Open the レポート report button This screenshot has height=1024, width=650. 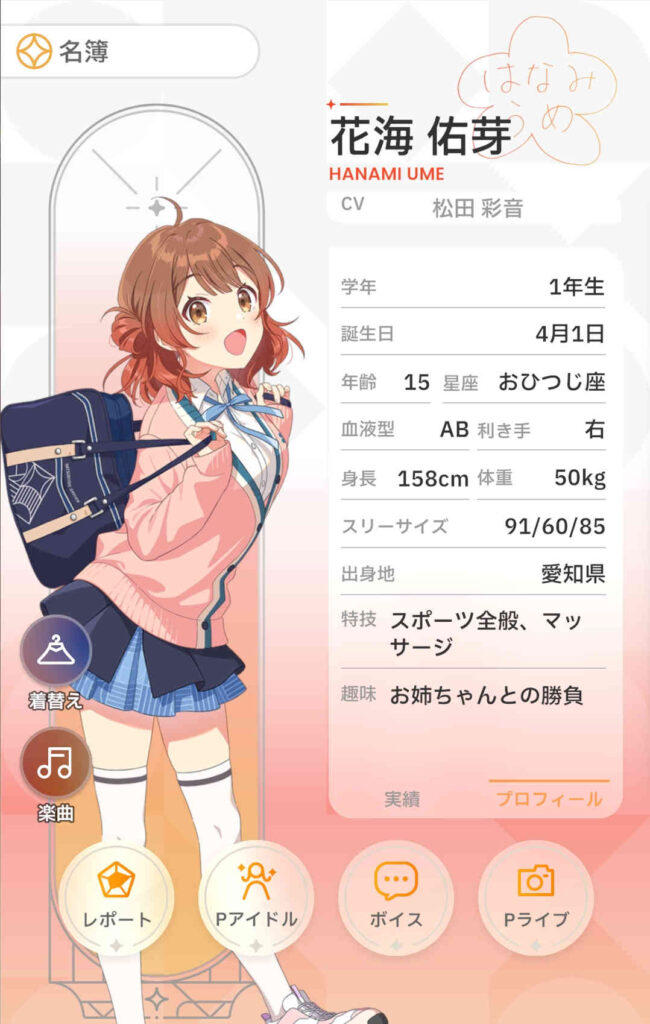pos(116,895)
